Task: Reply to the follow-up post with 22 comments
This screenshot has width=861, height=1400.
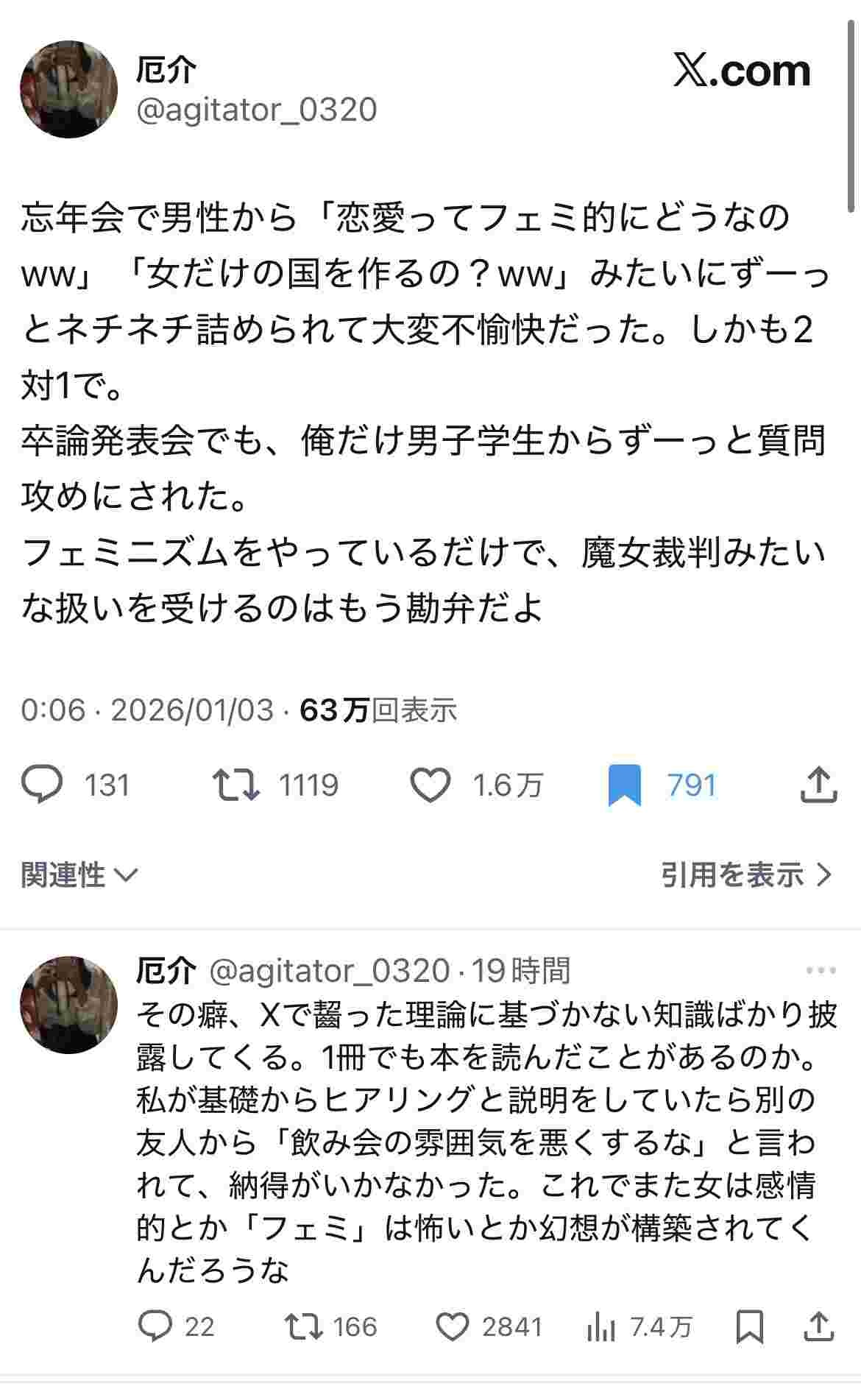Action: tap(155, 1326)
